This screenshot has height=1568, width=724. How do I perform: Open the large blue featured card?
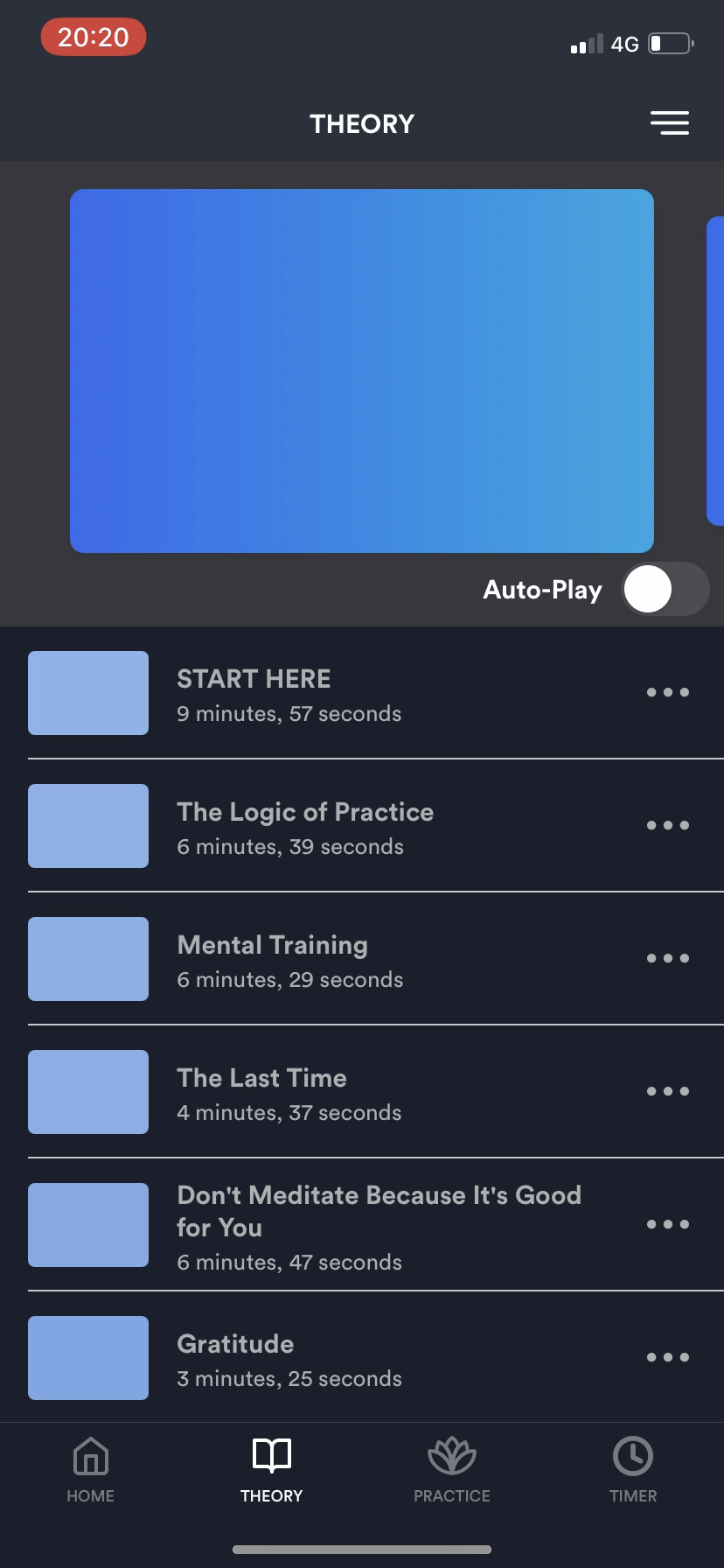(x=362, y=371)
